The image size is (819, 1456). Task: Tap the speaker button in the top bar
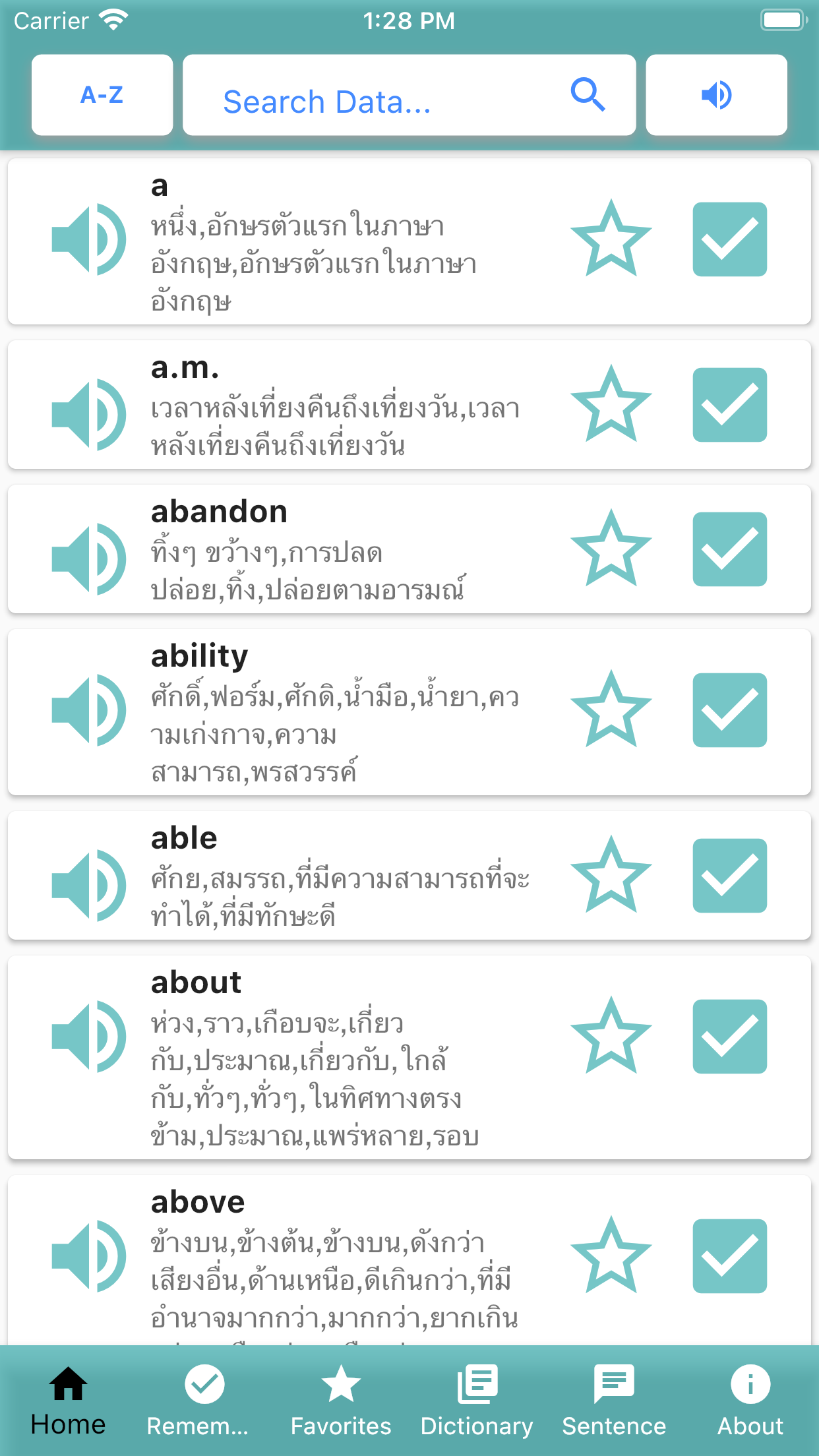716,95
